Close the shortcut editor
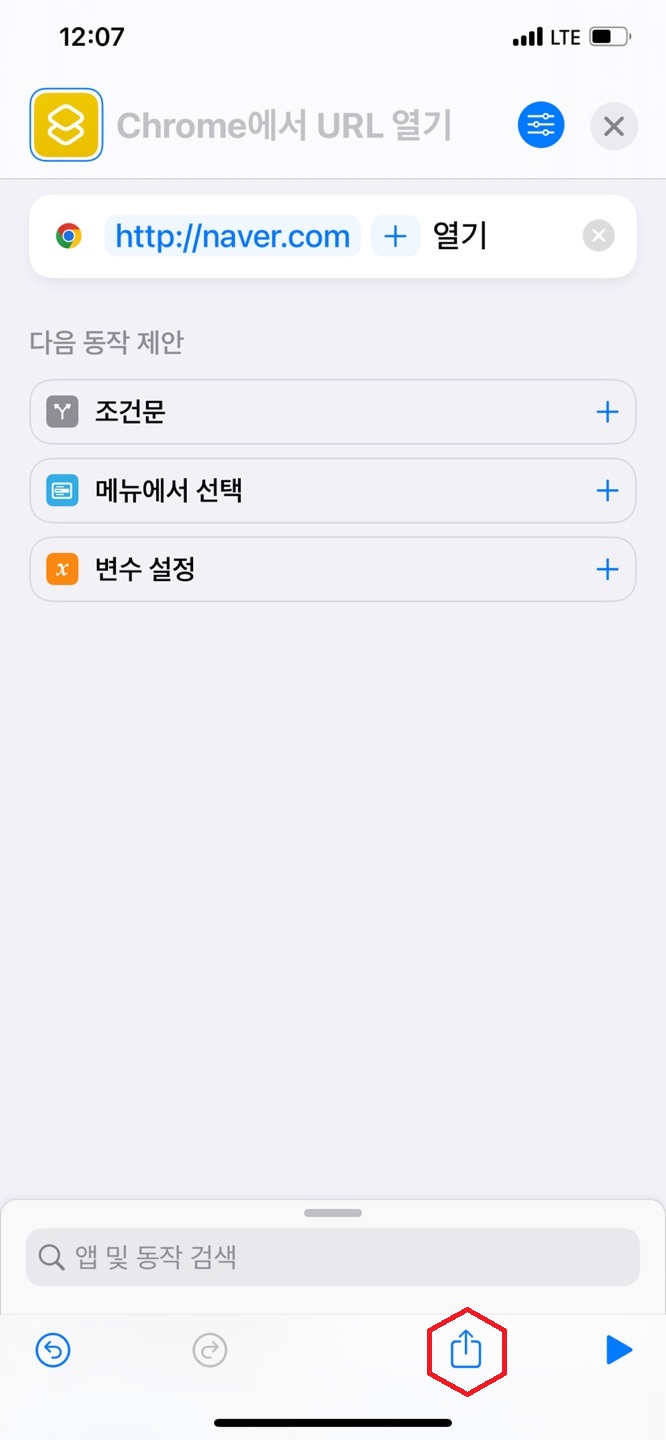Image resolution: width=666 pixels, height=1440 pixels. [614, 126]
